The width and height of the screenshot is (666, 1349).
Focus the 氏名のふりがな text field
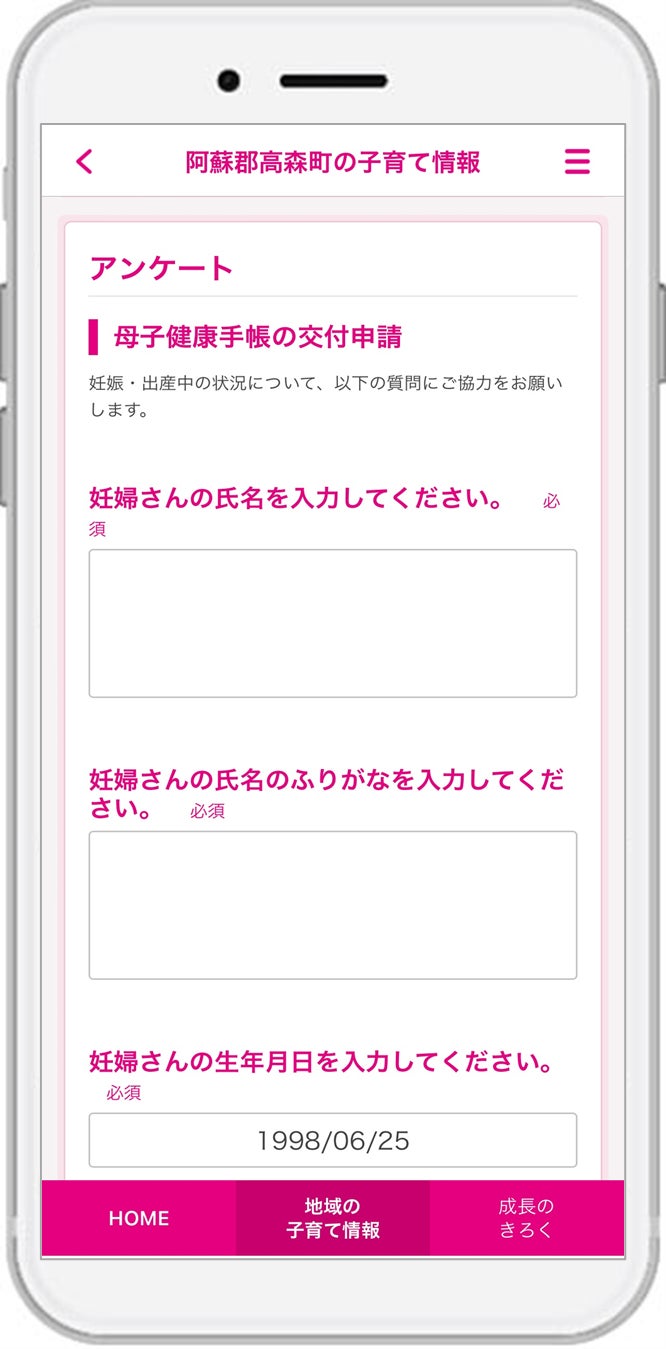(332, 905)
